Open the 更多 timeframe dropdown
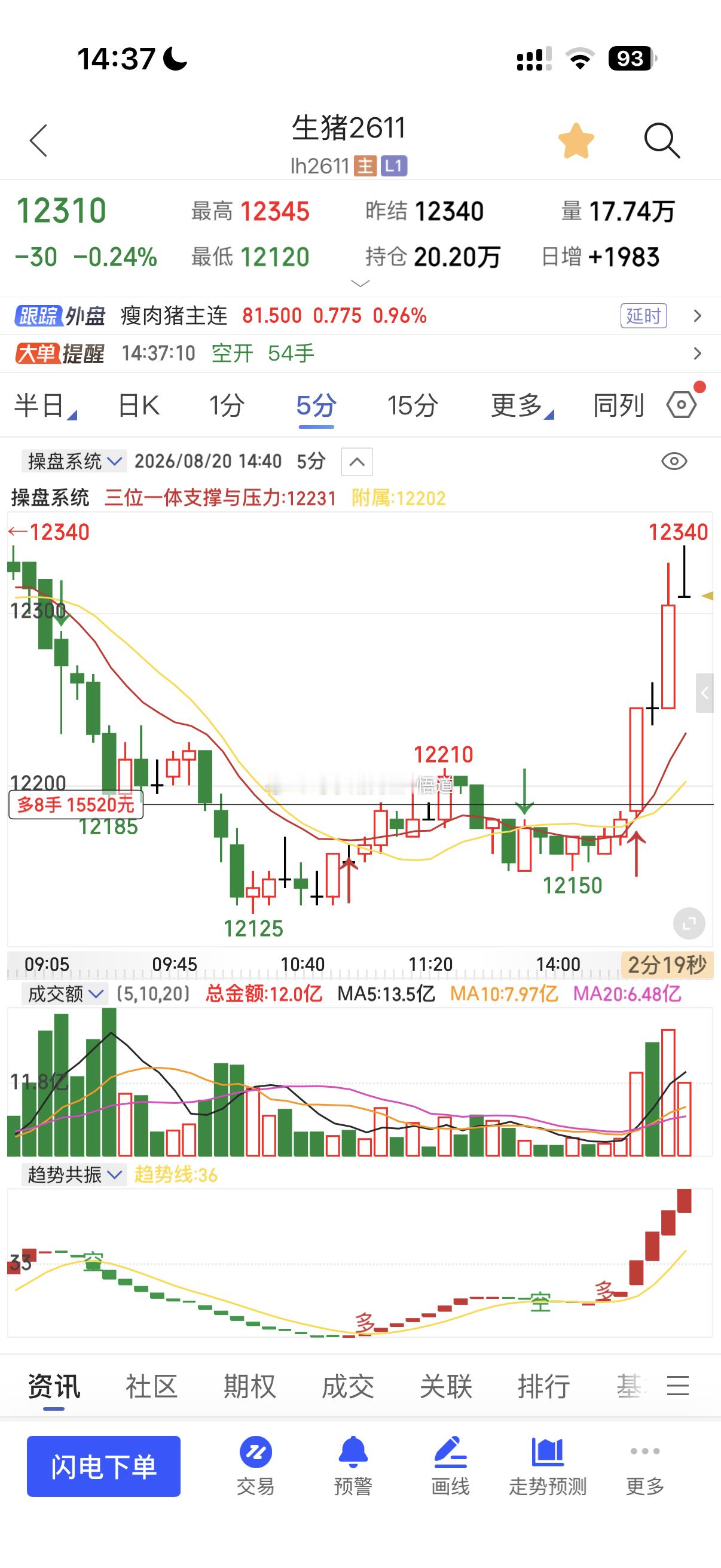This screenshot has height=1568, width=721. (522, 405)
